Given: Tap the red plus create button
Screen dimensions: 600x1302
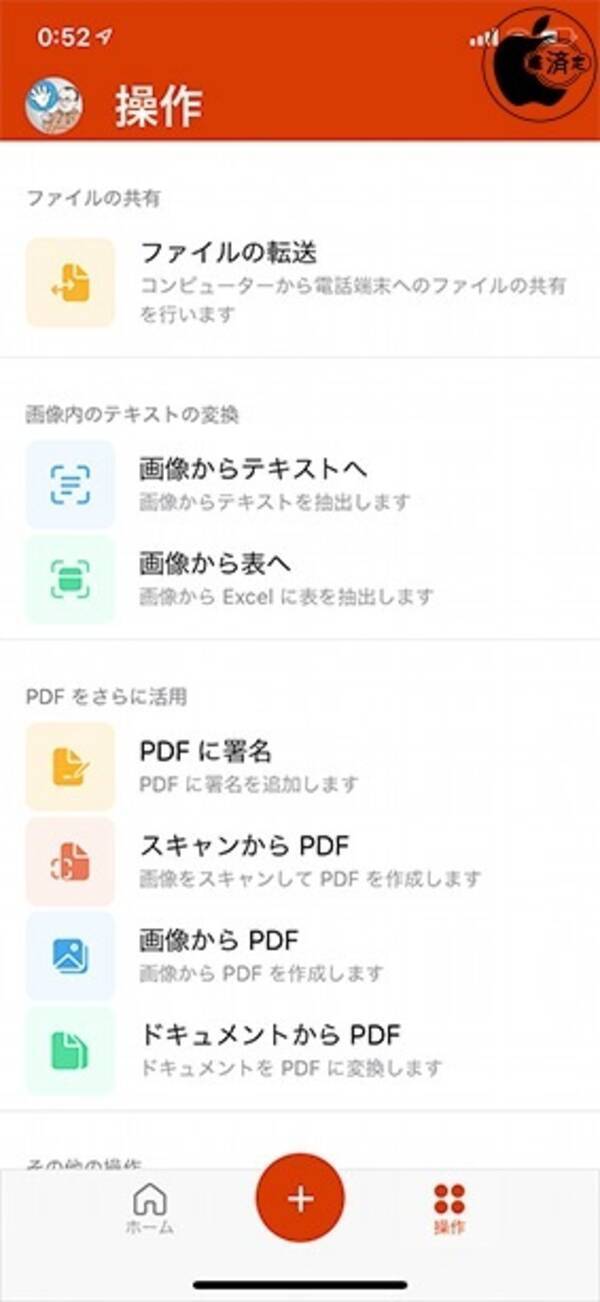Looking at the screenshot, I should 300,1199.
